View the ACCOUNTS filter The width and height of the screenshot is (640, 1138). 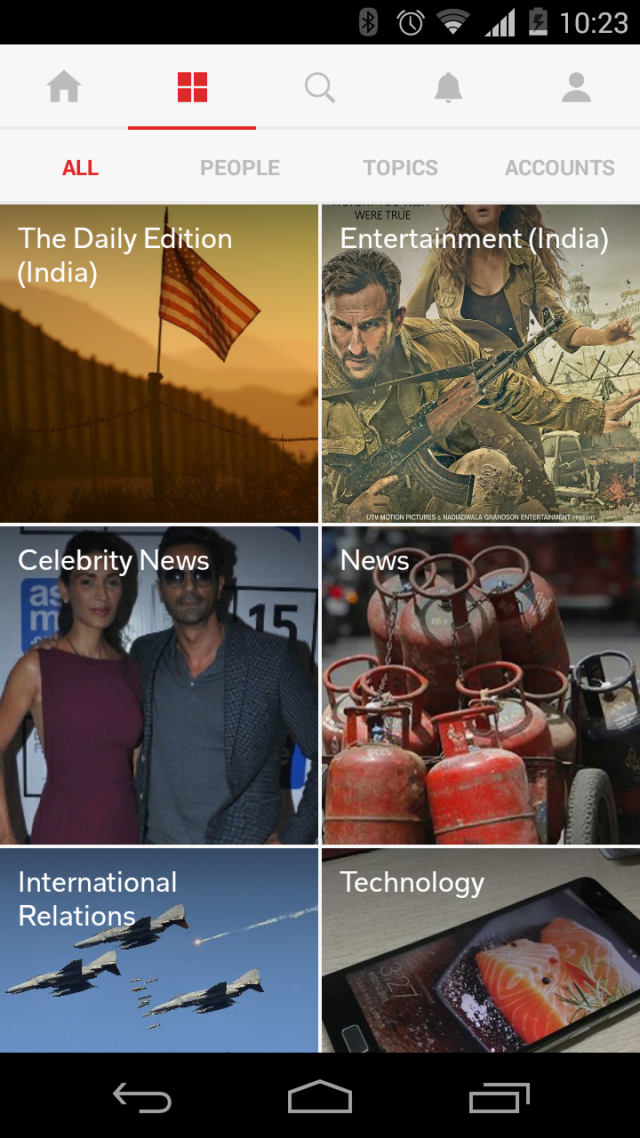pyautogui.click(x=560, y=168)
